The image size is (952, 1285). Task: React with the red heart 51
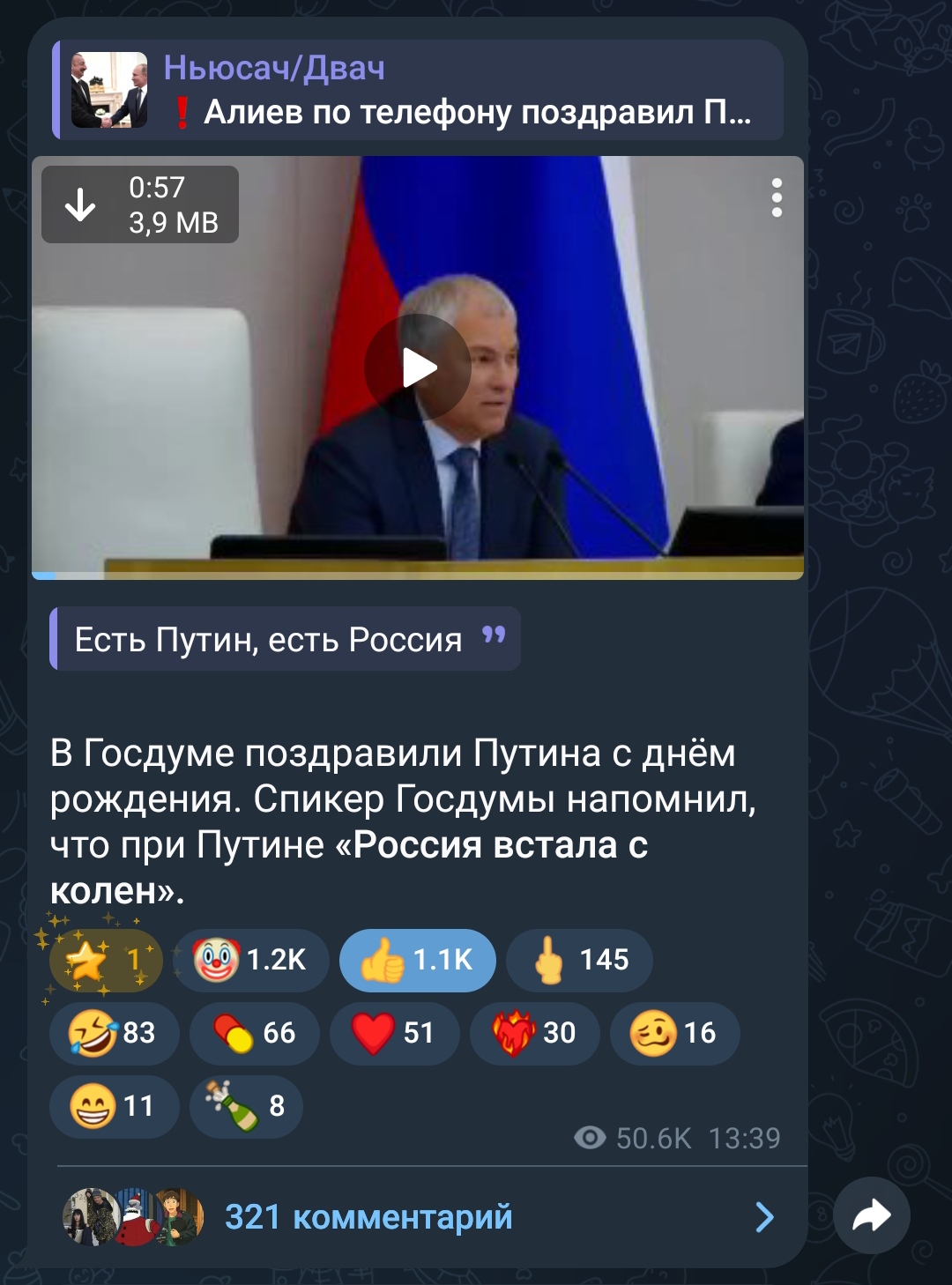tap(394, 1033)
